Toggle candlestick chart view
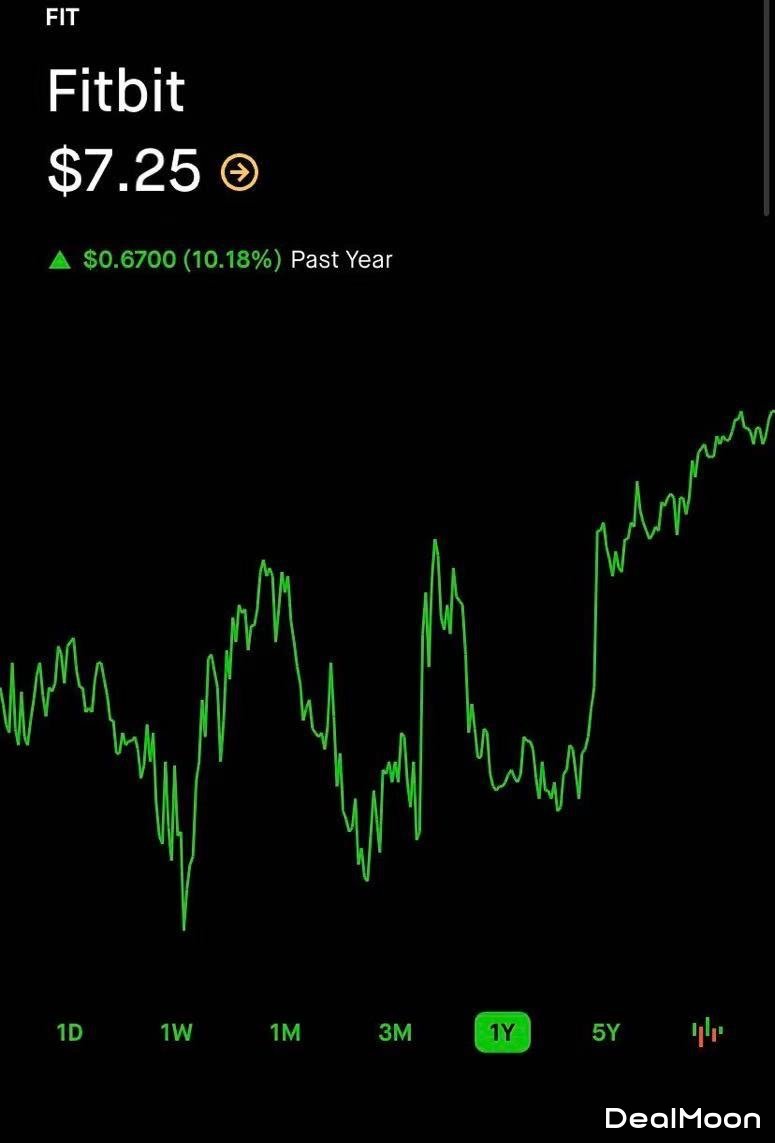 click(707, 1032)
